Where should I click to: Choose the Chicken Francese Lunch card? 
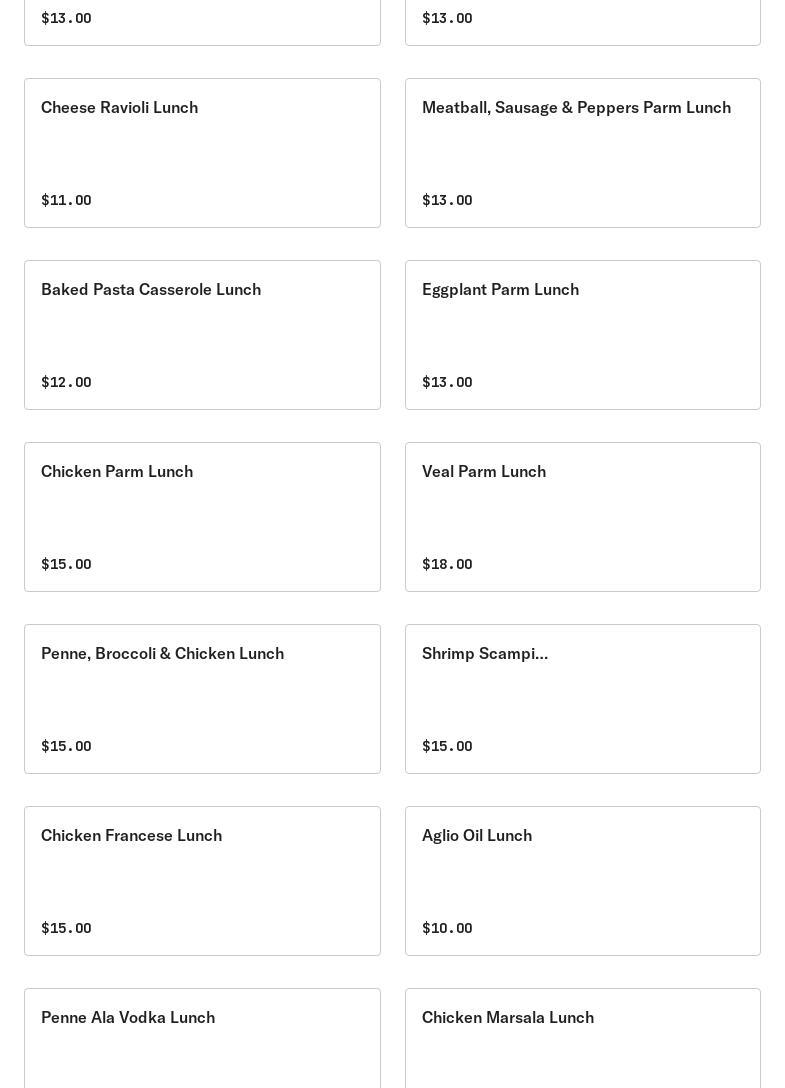[202, 881]
